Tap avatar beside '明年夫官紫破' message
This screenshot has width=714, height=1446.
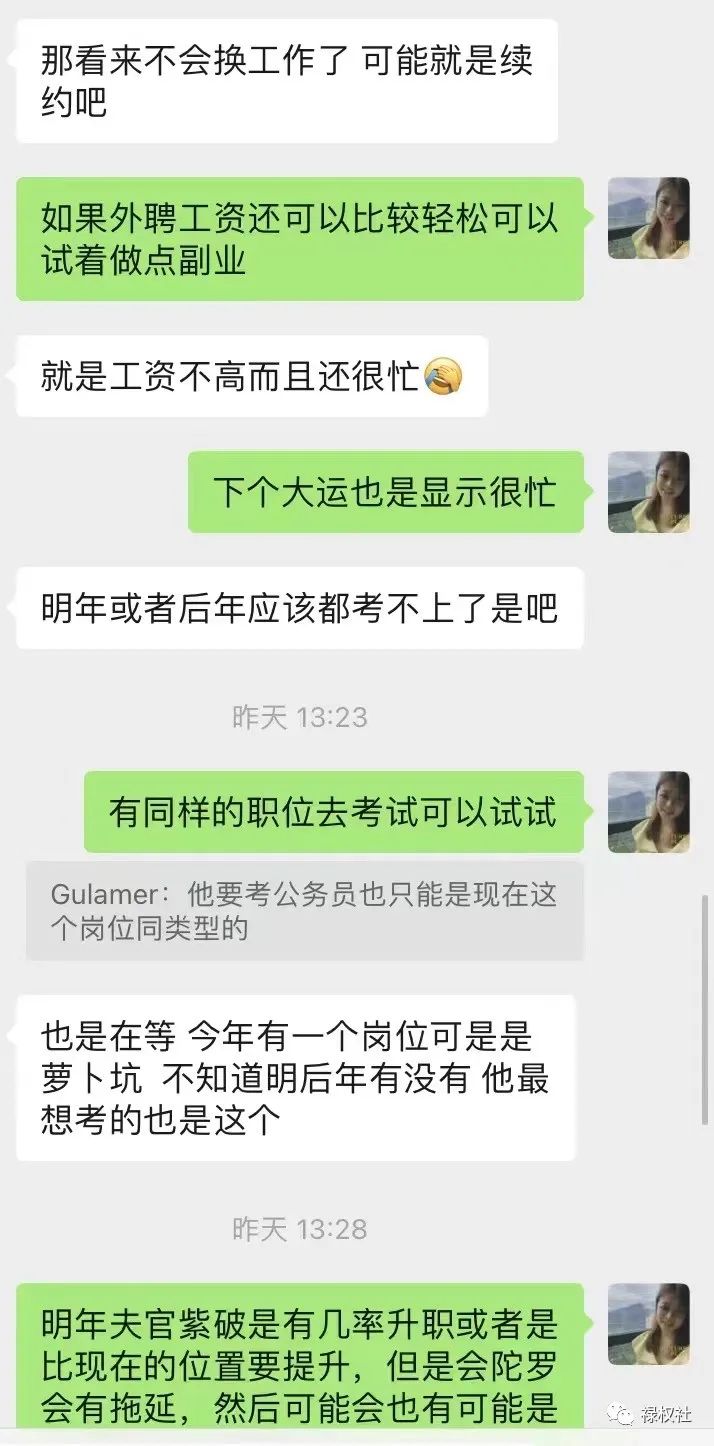point(648,1323)
